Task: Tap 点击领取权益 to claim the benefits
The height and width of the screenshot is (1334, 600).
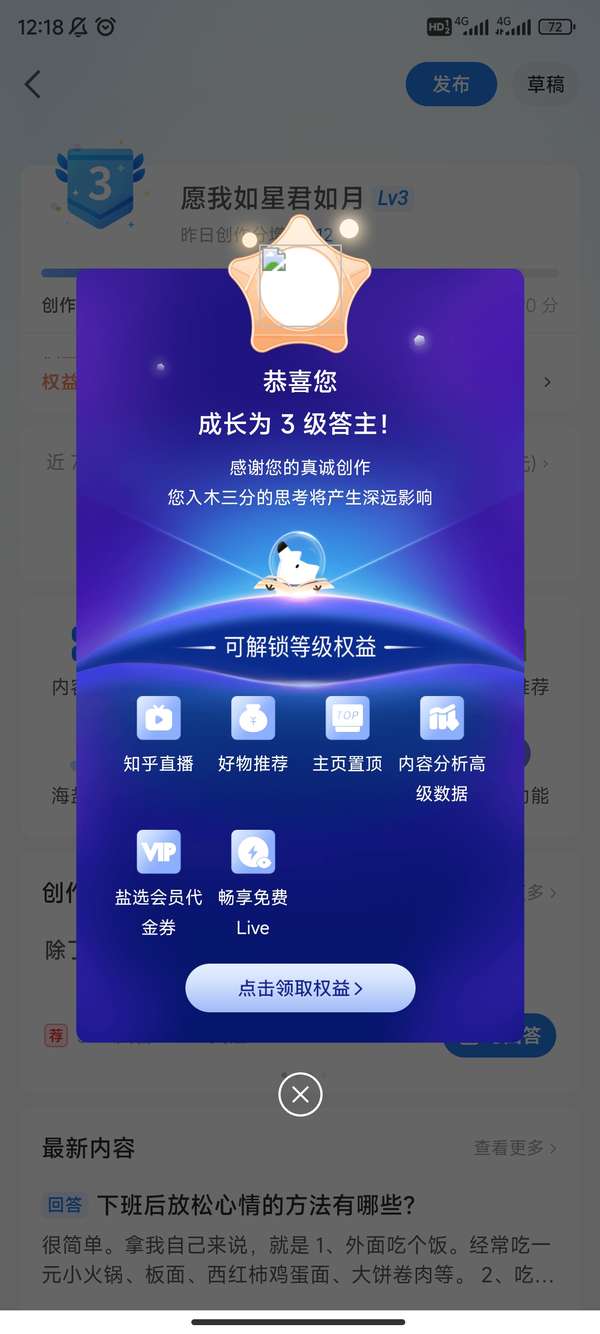Action: coord(300,988)
